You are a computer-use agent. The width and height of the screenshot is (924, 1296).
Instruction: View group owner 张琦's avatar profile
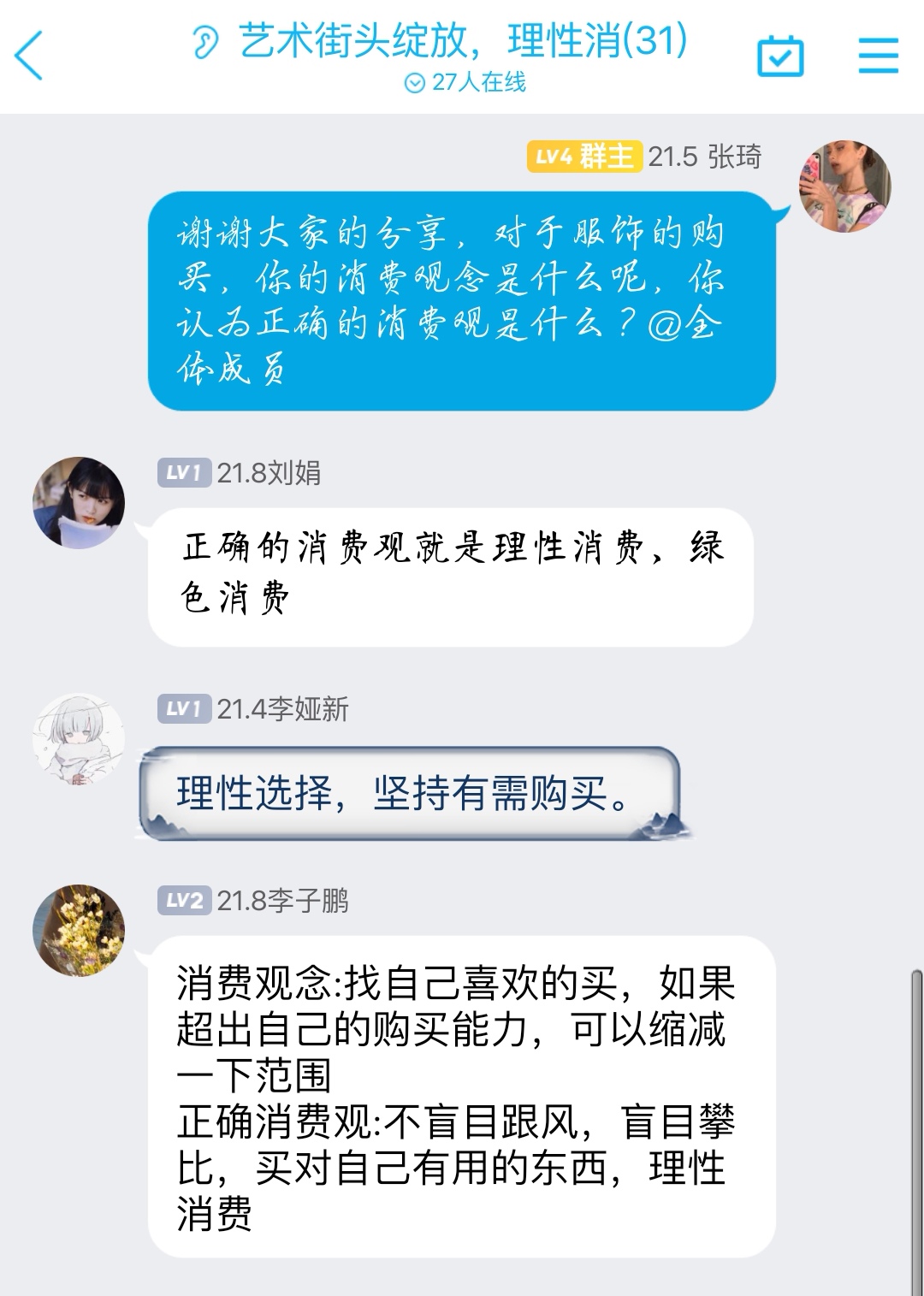[x=844, y=186]
